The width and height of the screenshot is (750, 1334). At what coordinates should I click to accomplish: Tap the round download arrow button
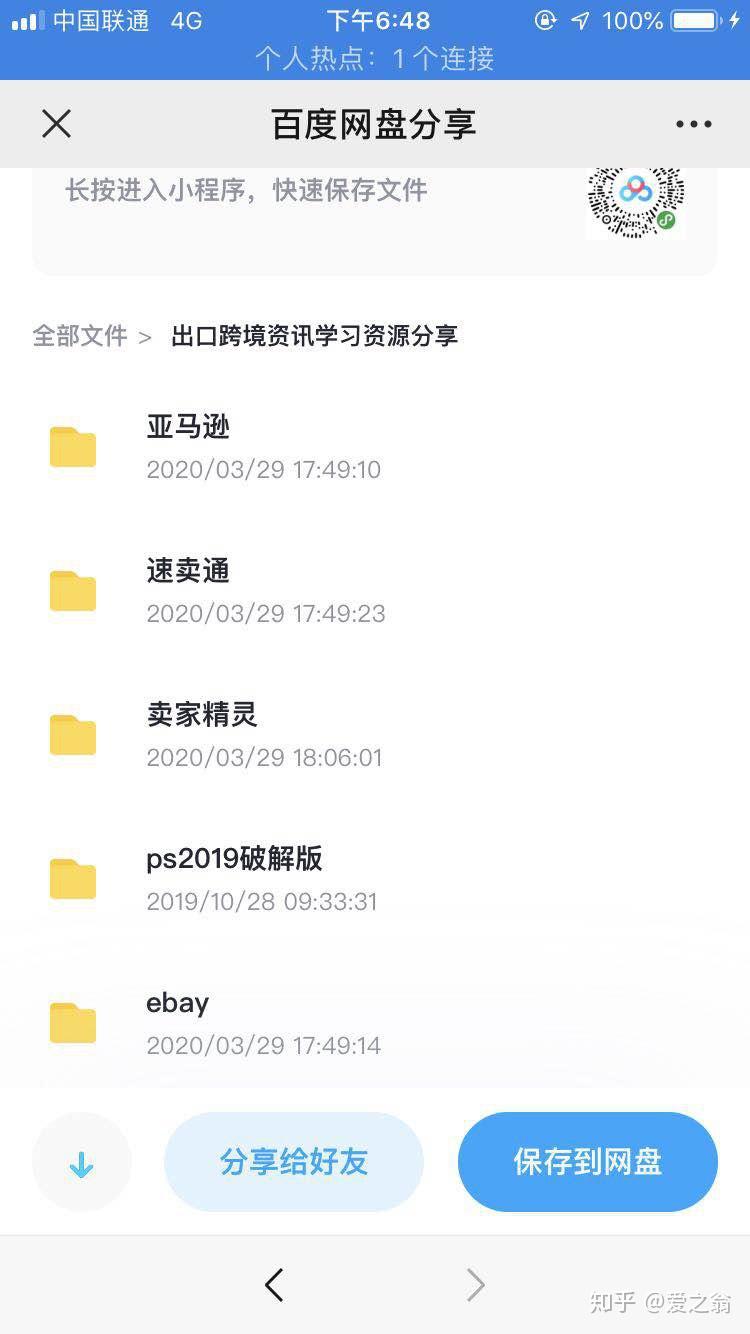pyautogui.click(x=81, y=1163)
